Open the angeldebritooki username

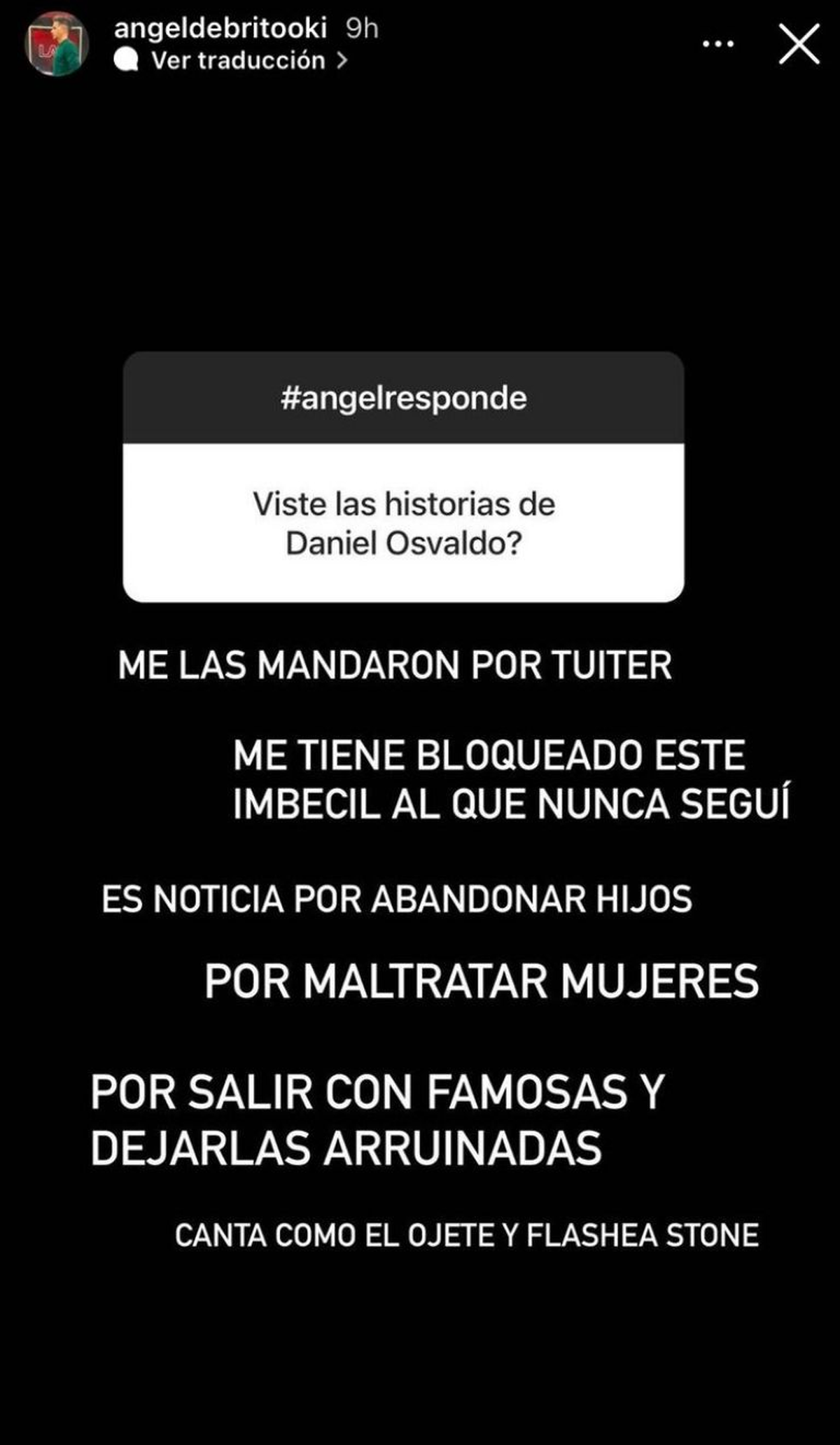220,28
